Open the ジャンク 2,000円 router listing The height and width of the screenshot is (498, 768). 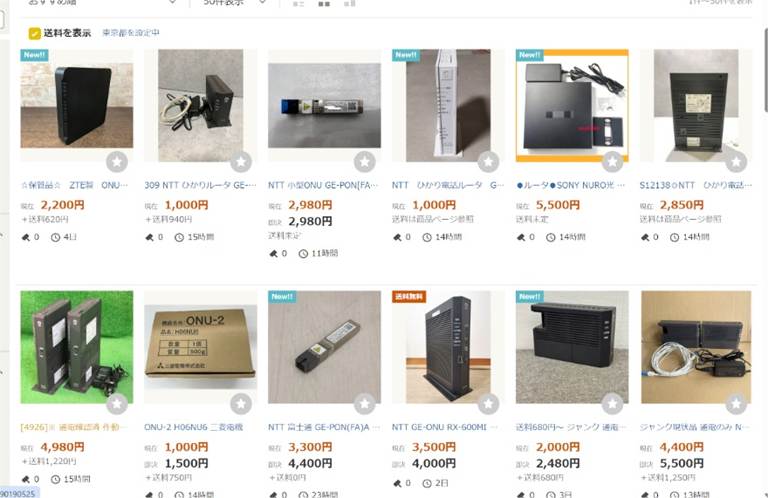[572, 427]
